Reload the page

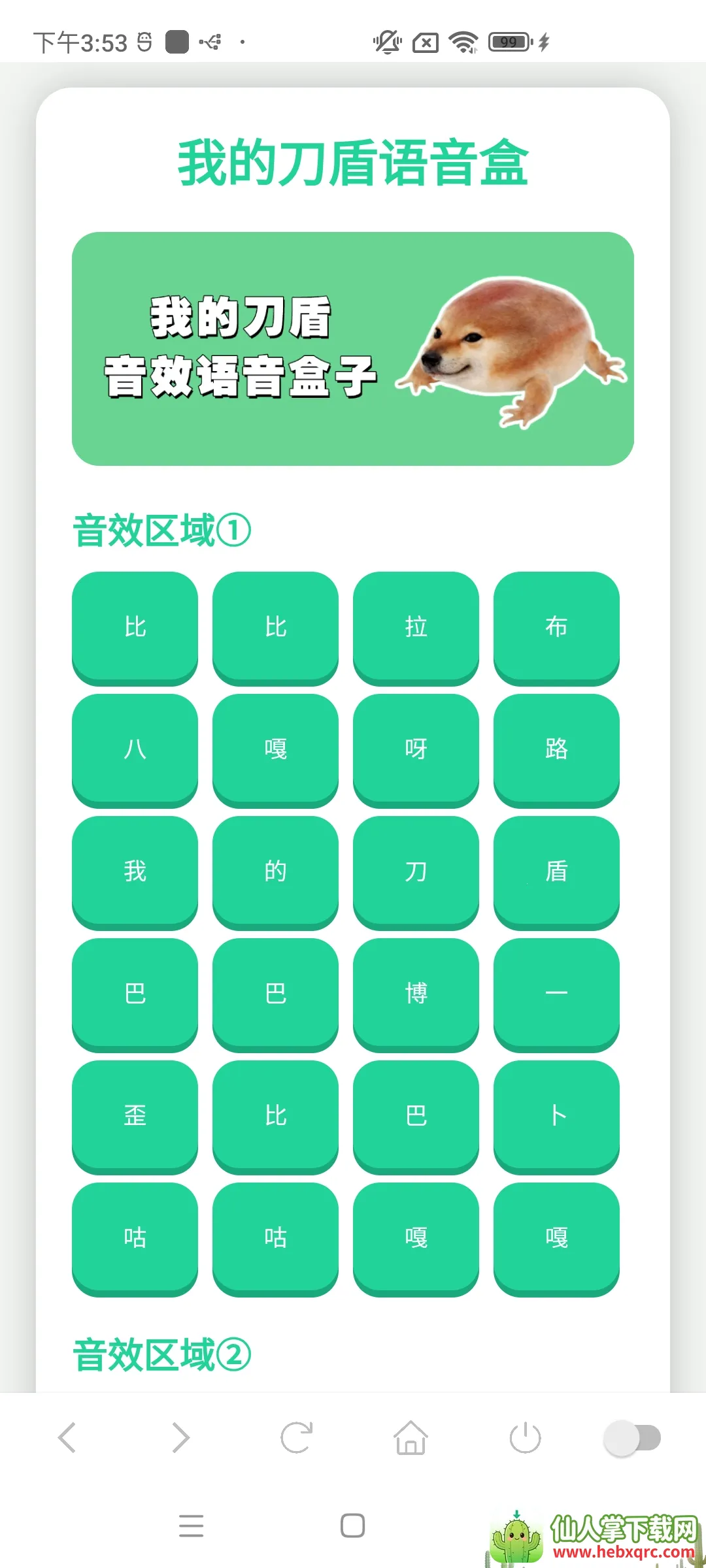pos(296,1437)
